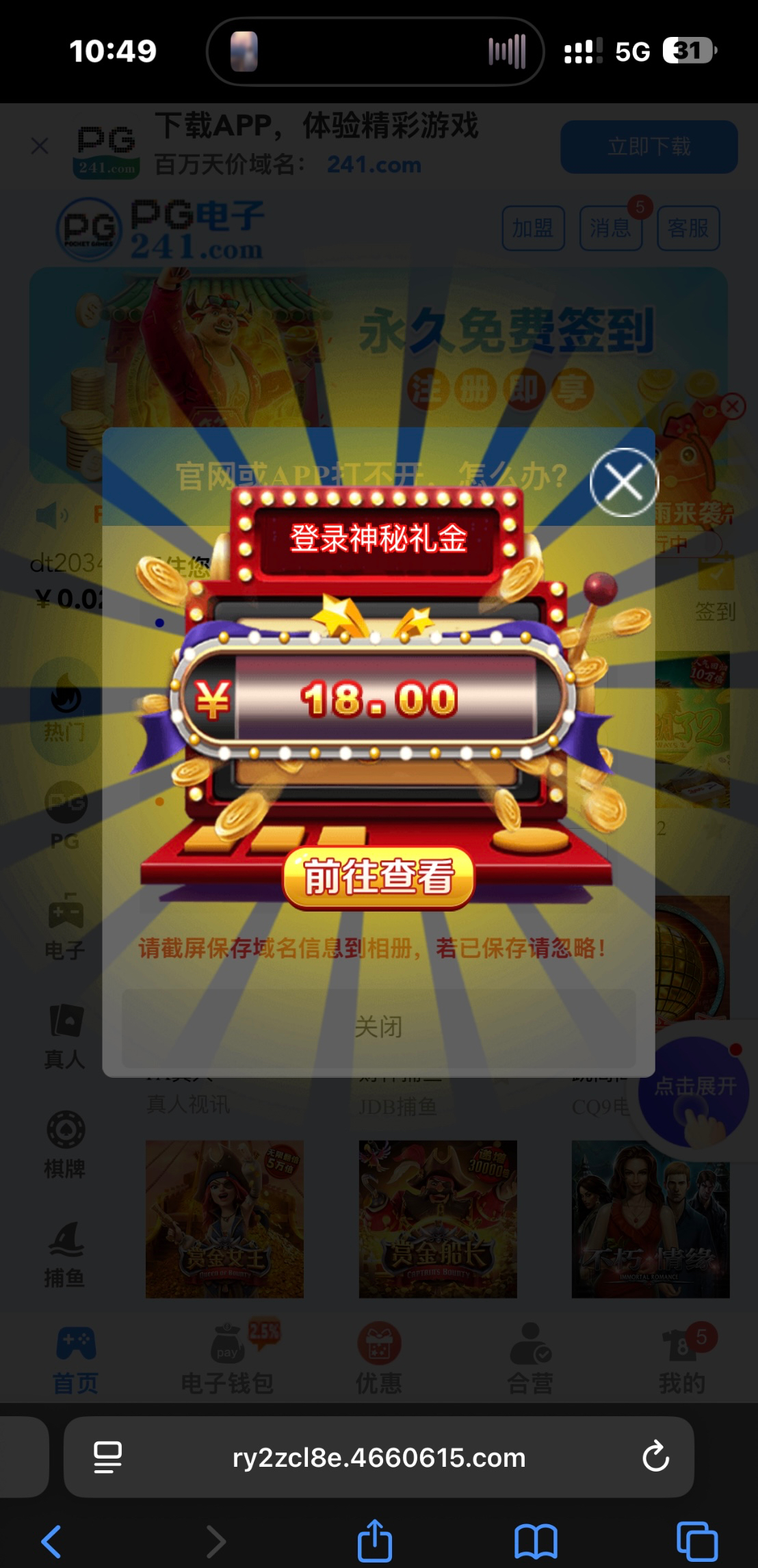Go back in Safari
The image size is (758, 1568).
[x=51, y=1542]
